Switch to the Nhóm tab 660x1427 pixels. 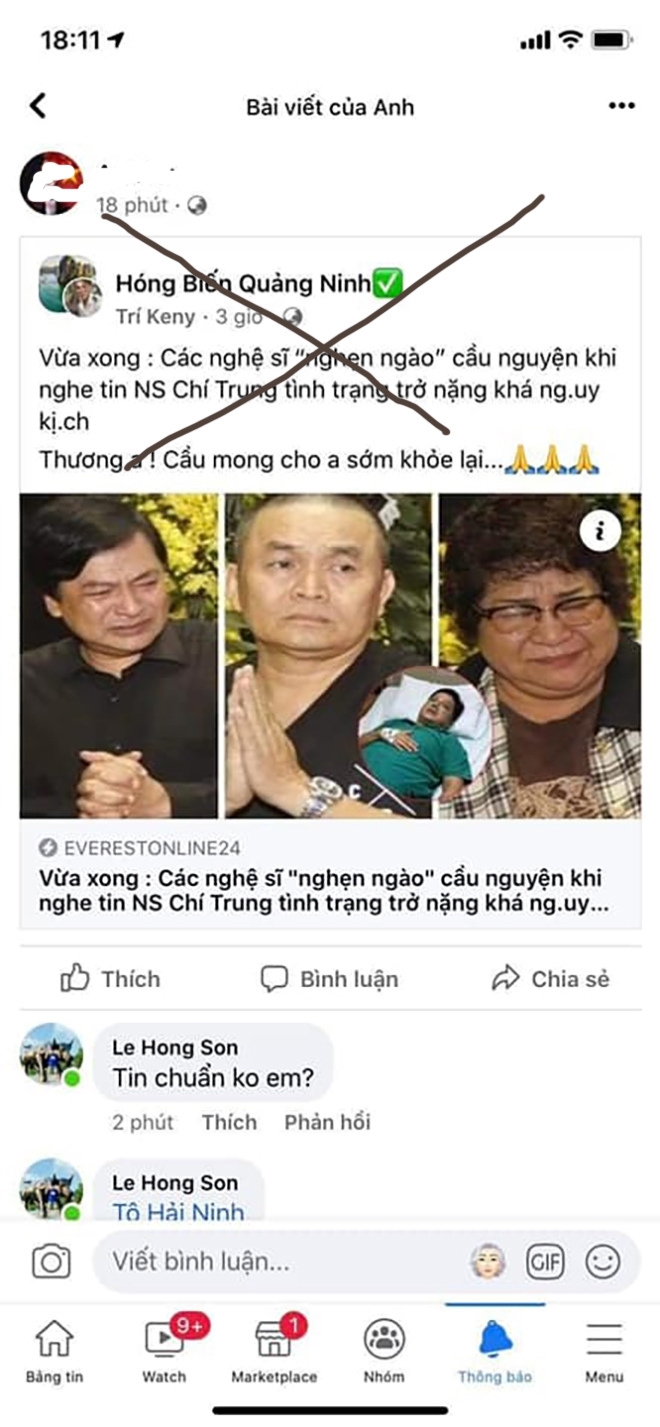[384, 1350]
